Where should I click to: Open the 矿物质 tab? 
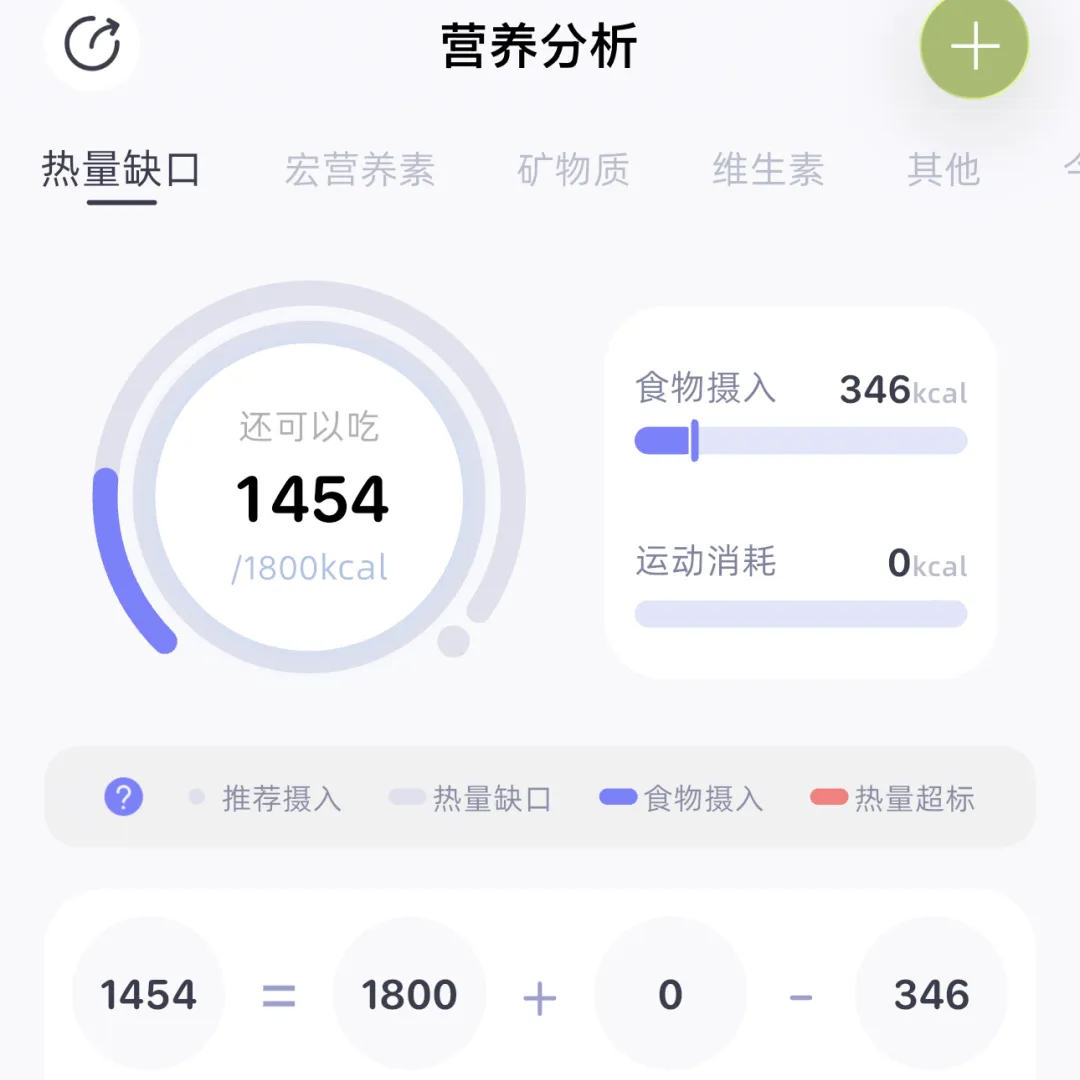point(574,170)
